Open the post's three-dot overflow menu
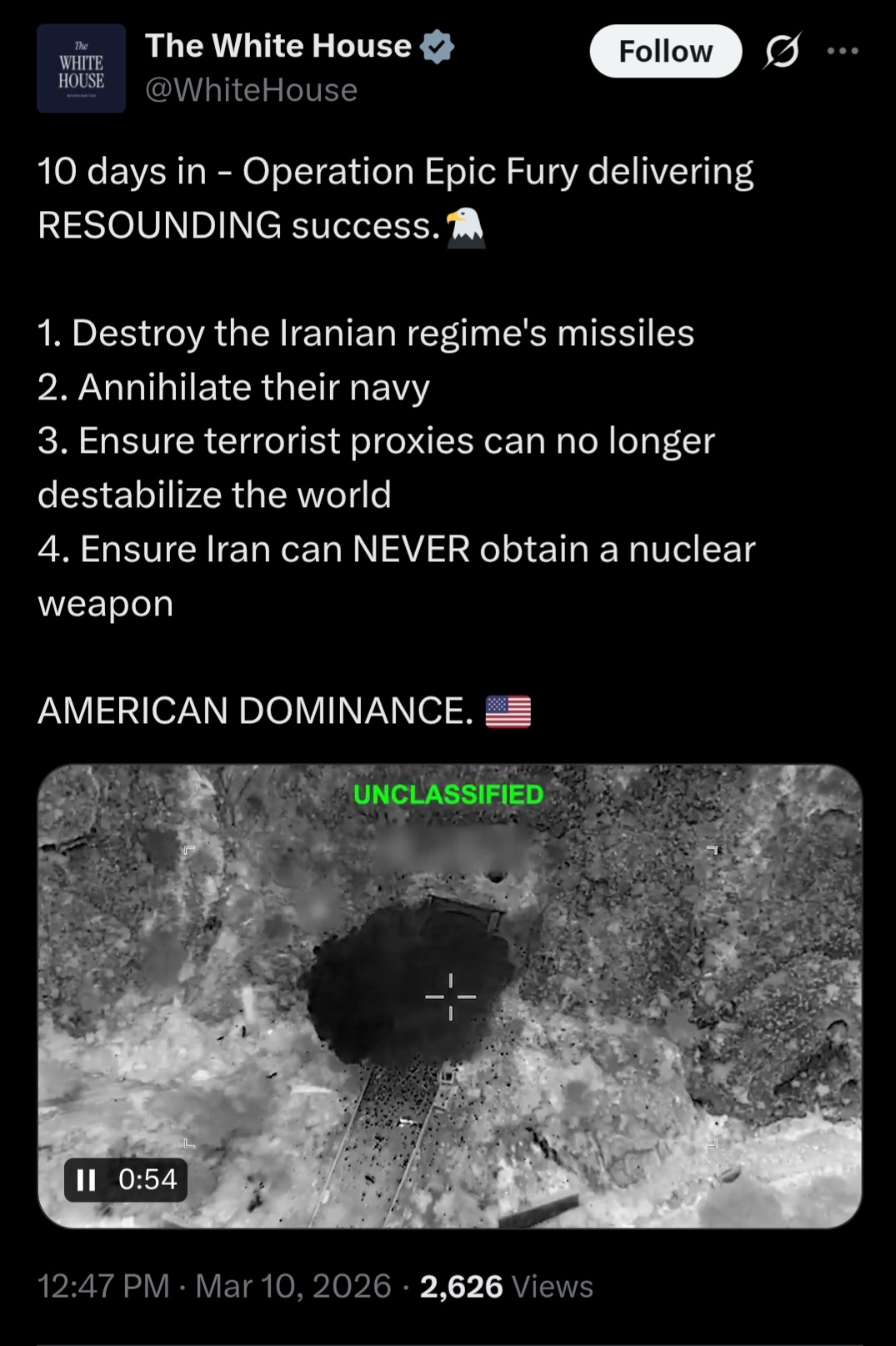The height and width of the screenshot is (1346, 896). click(x=843, y=52)
